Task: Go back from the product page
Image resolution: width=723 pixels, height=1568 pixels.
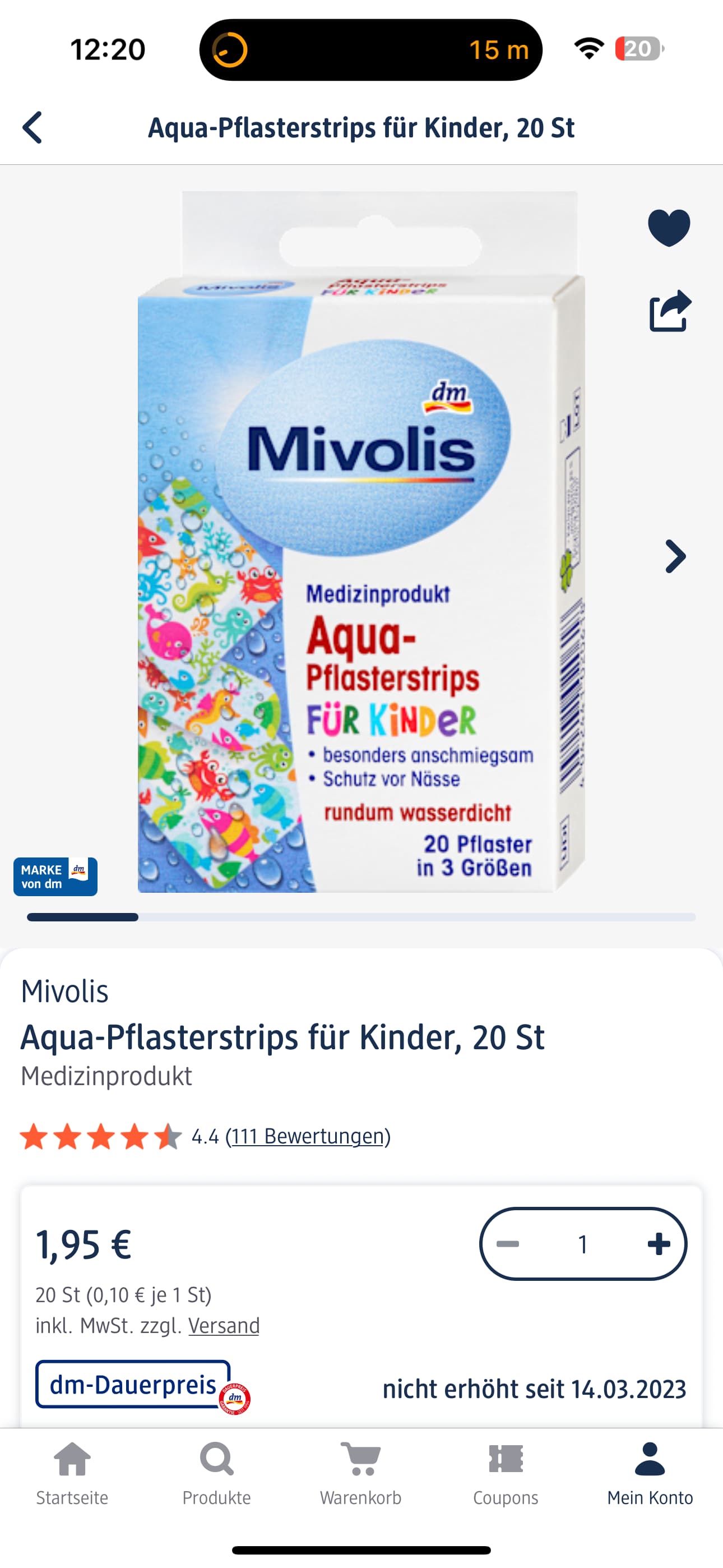Action: click(33, 127)
